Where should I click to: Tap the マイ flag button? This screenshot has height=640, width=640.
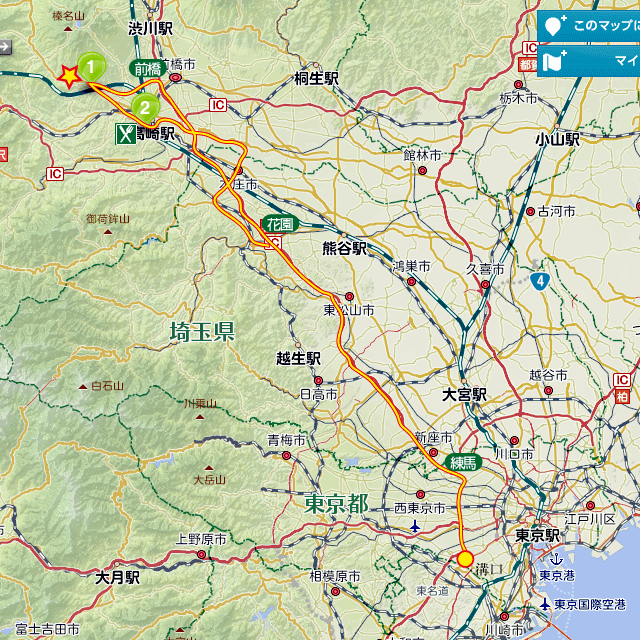[590, 61]
